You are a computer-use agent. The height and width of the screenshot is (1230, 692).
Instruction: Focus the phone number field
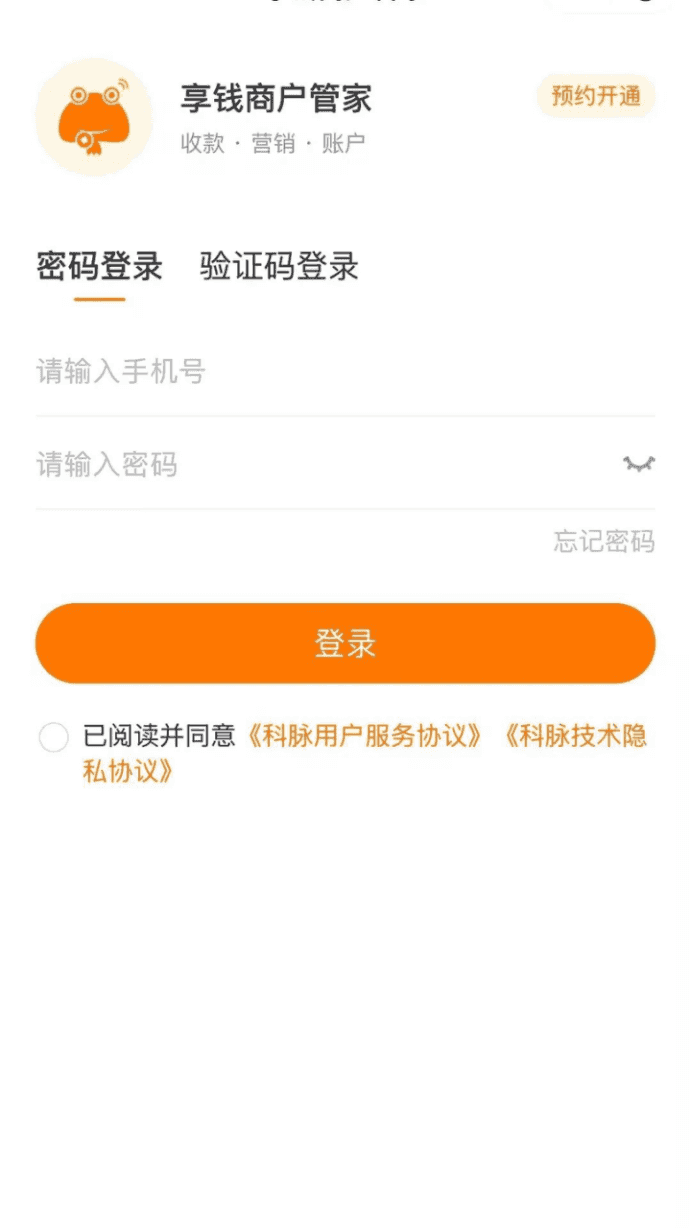click(x=346, y=372)
